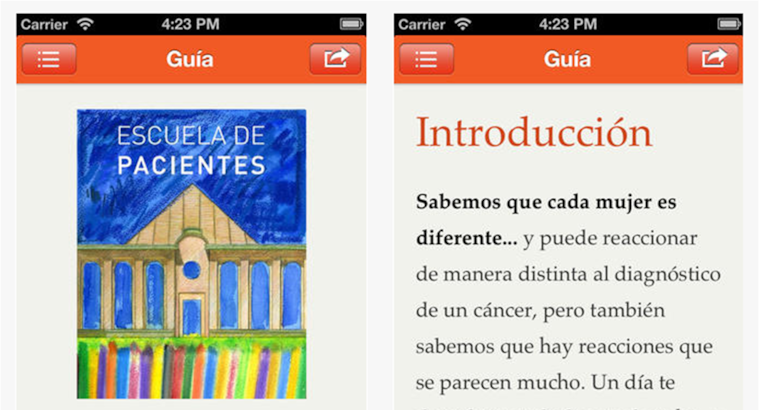Screen dimensions: 770x410
Task: Open the contents menu above the Introducción page
Action: click(426, 59)
